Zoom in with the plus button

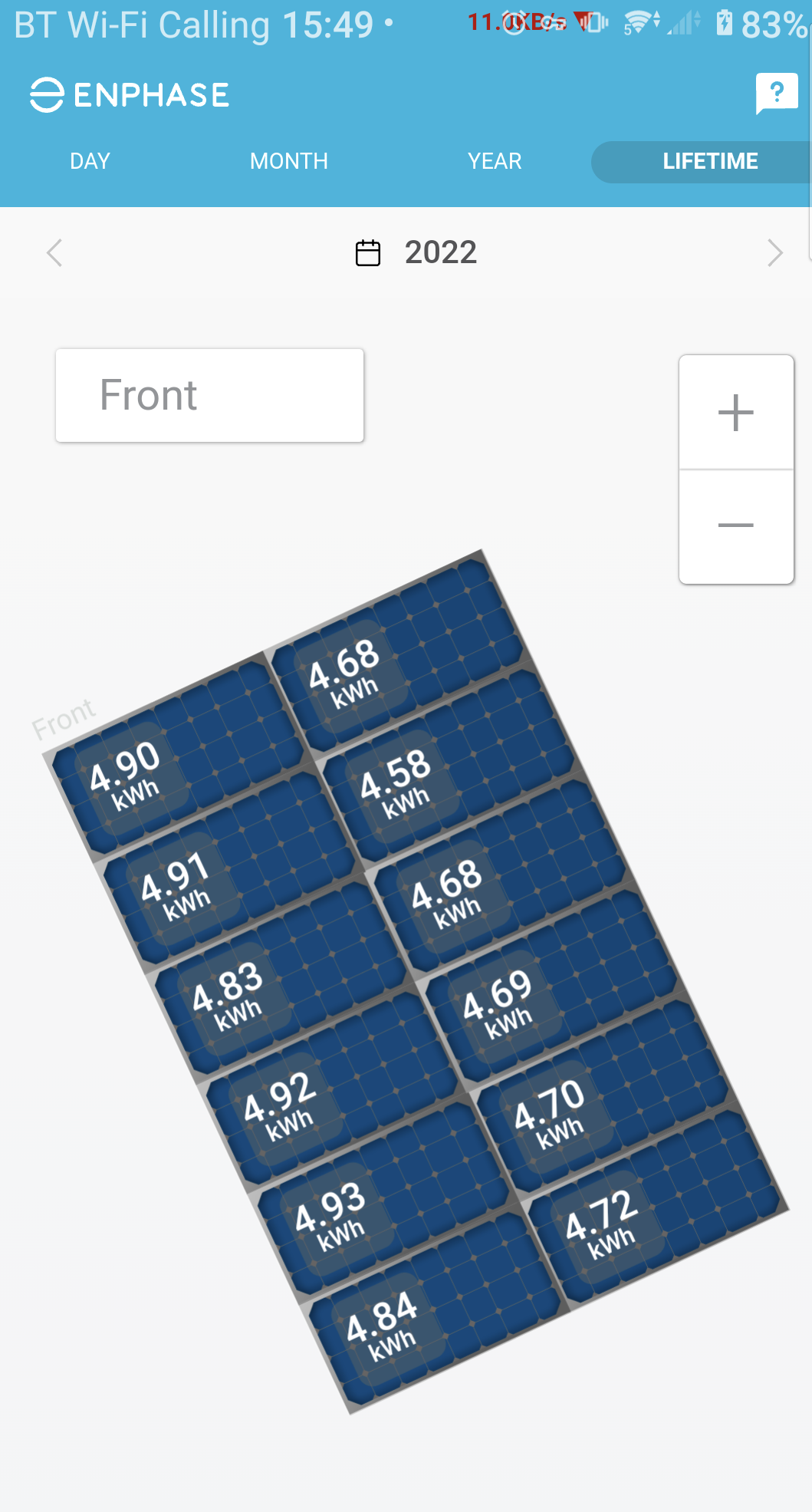tap(735, 413)
